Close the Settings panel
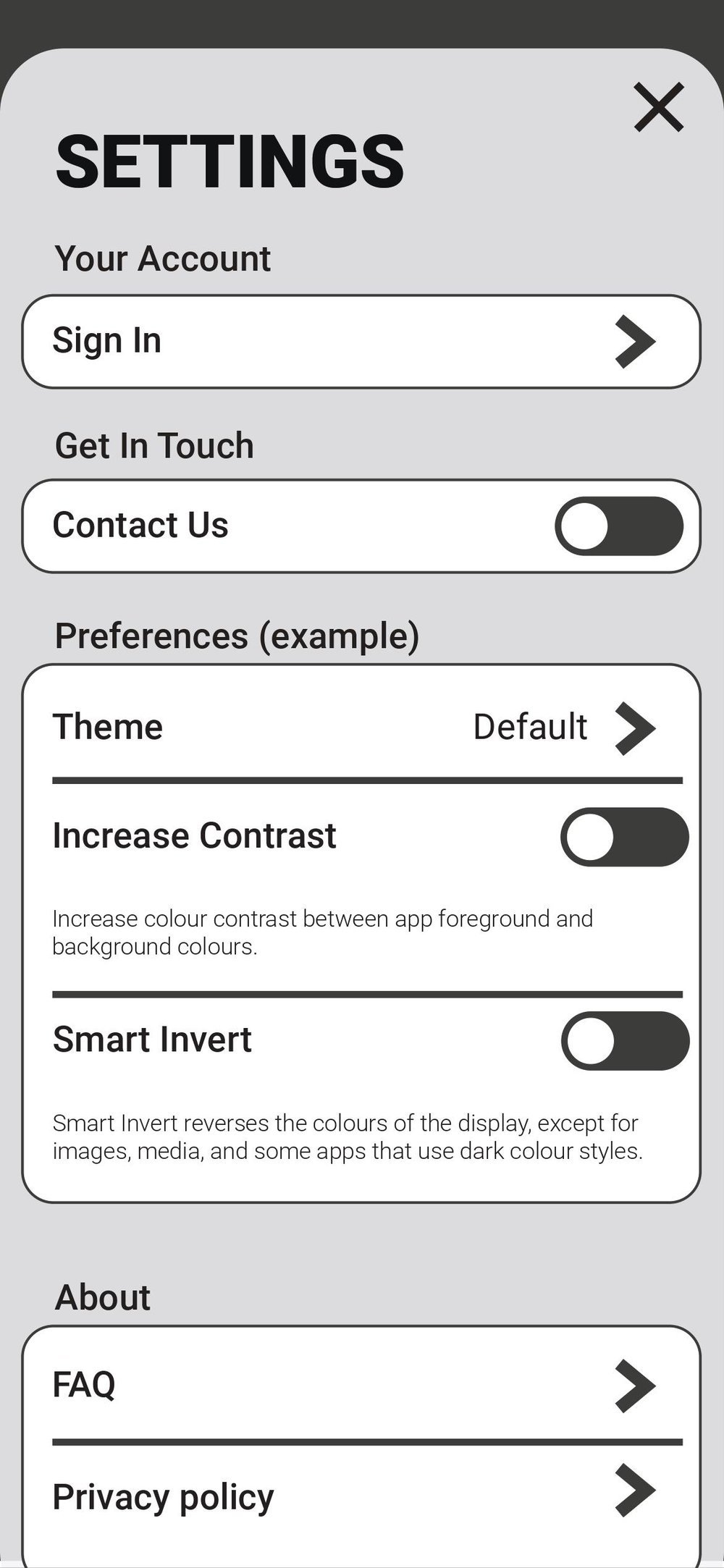This screenshot has width=724, height=1568. pyautogui.click(x=659, y=107)
